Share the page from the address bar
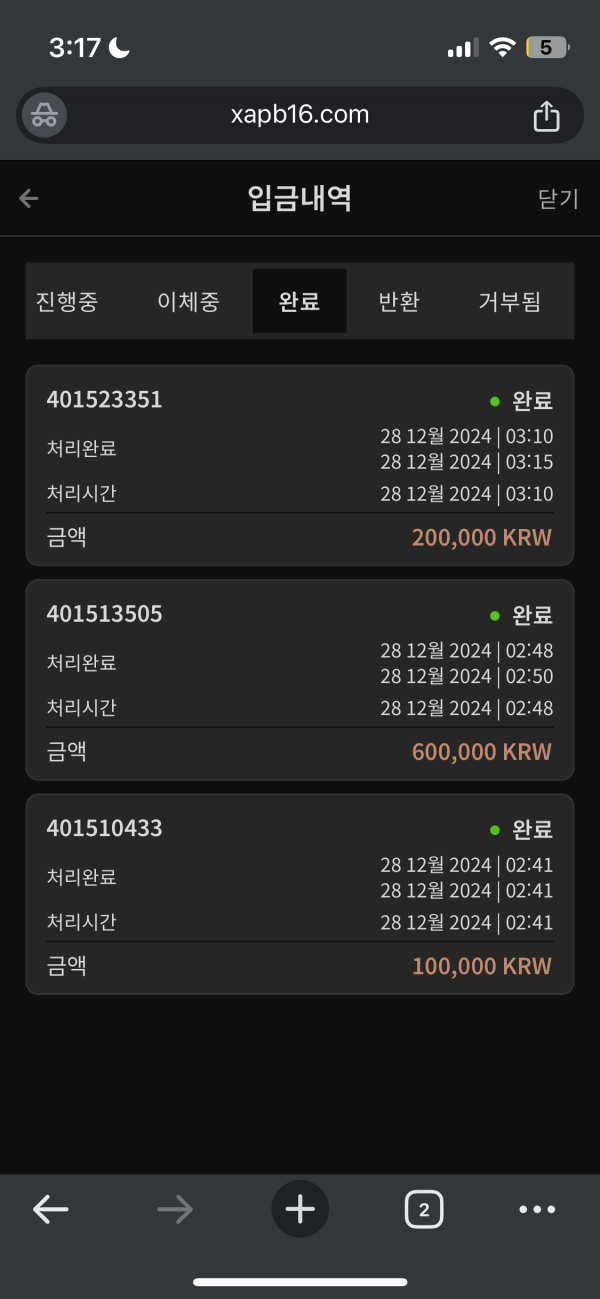Viewport: 600px width, 1299px height. [x=546, y=116]
